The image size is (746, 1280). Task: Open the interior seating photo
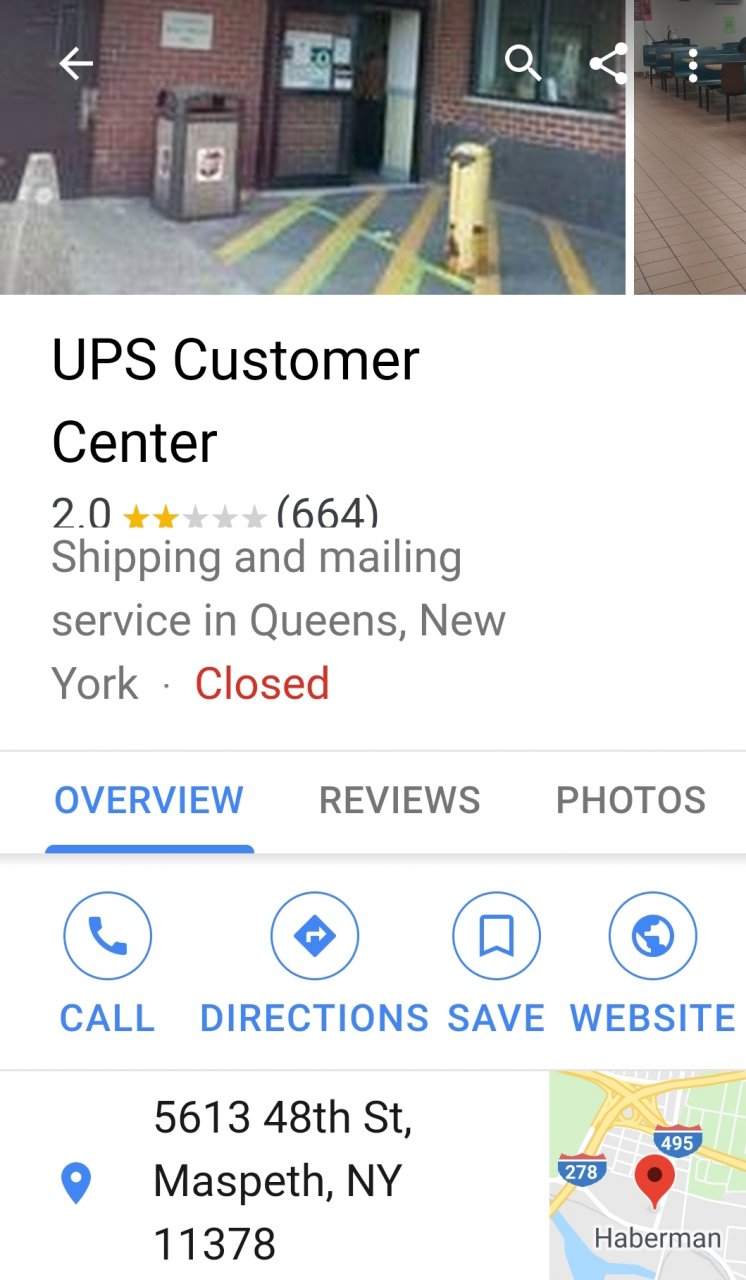[x=690, y=147]
